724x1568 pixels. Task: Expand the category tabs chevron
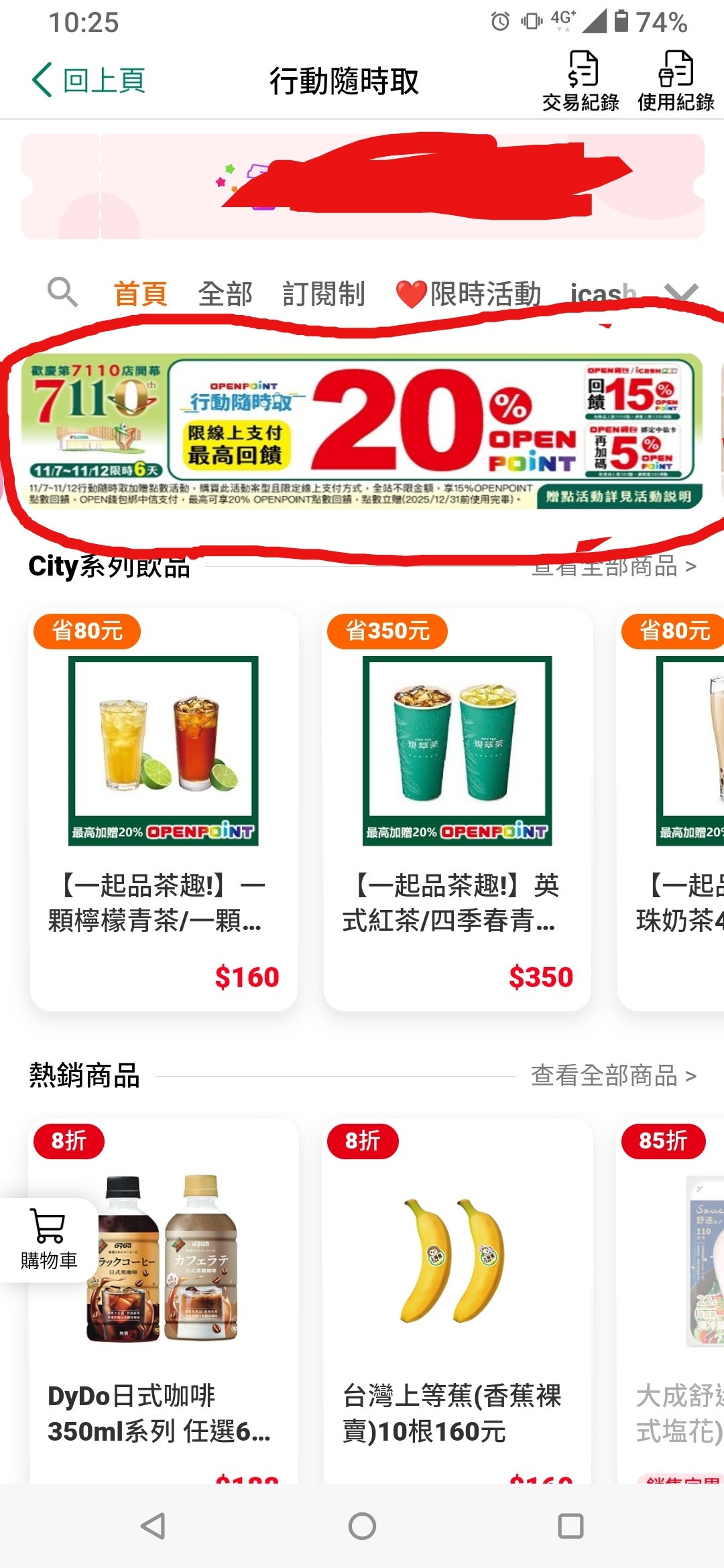coord(680,293)
